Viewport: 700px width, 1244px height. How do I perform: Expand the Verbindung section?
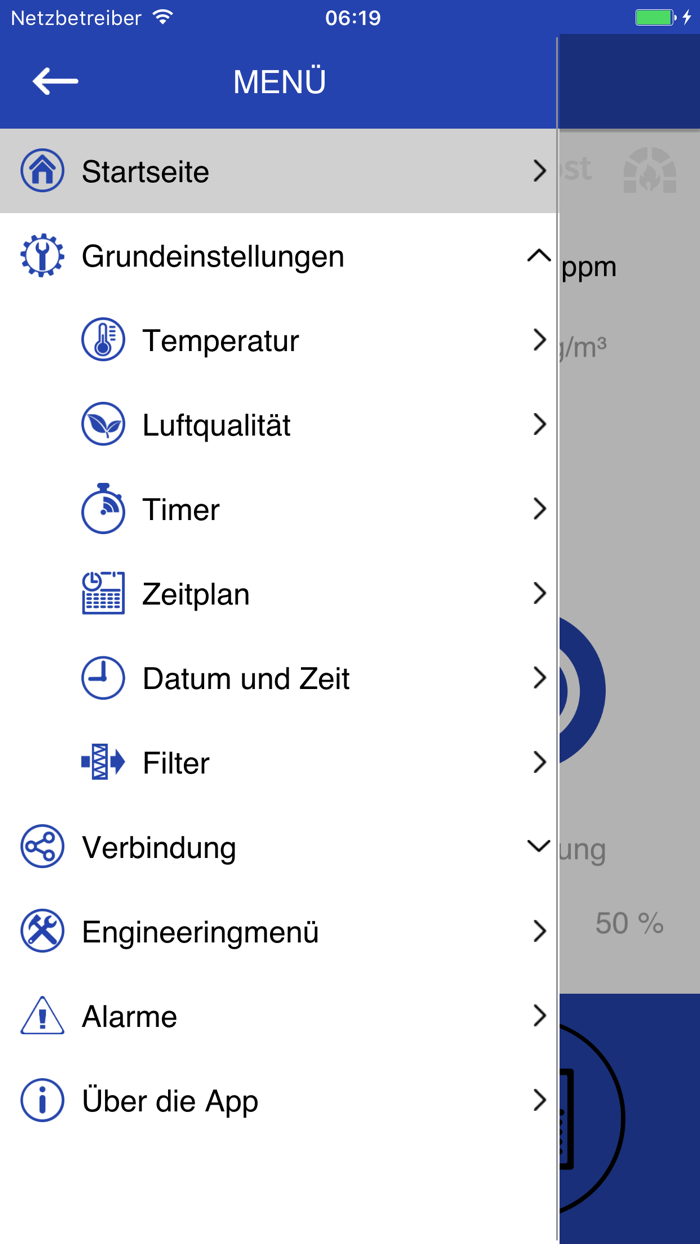[x=538, y=847]
